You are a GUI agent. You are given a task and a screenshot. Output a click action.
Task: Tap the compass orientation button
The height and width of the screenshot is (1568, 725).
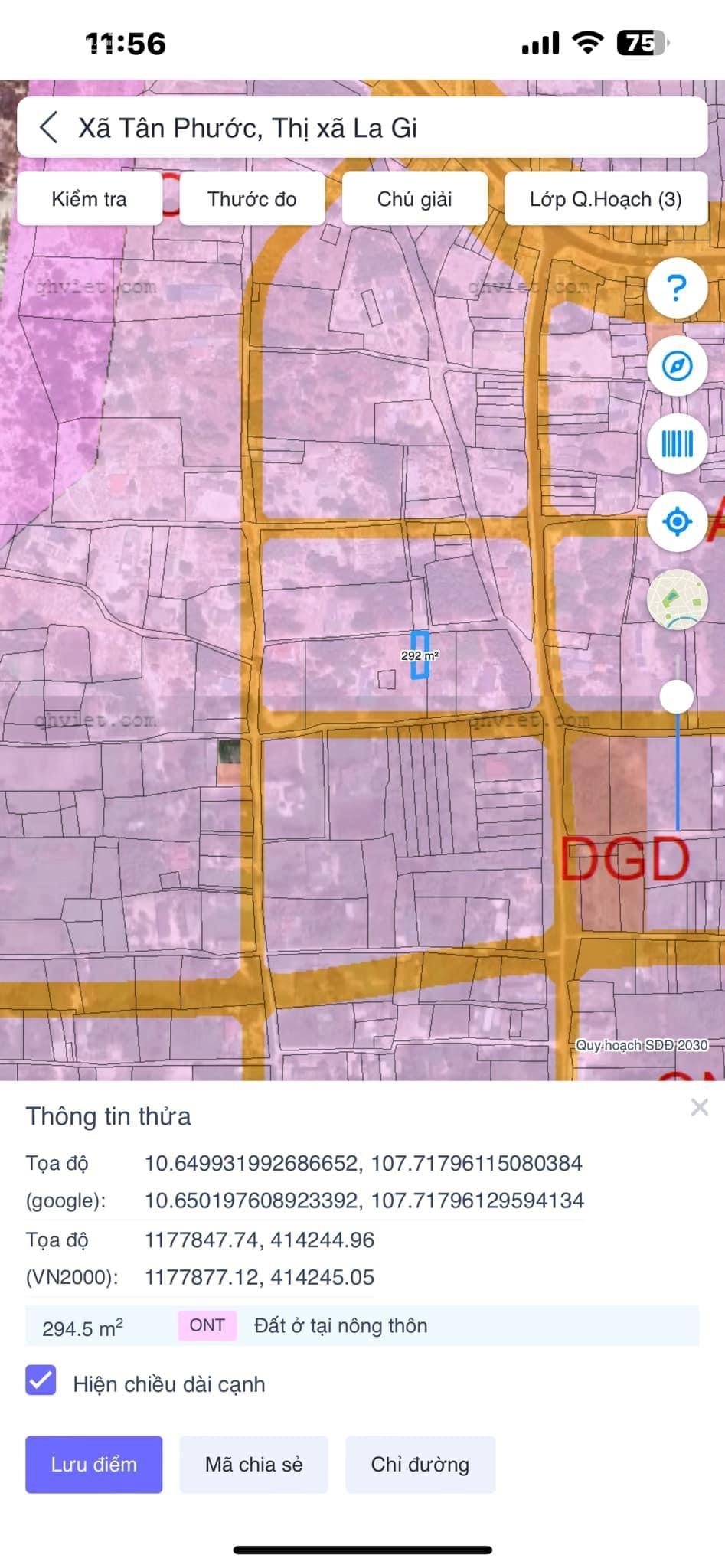pos(676,366)
